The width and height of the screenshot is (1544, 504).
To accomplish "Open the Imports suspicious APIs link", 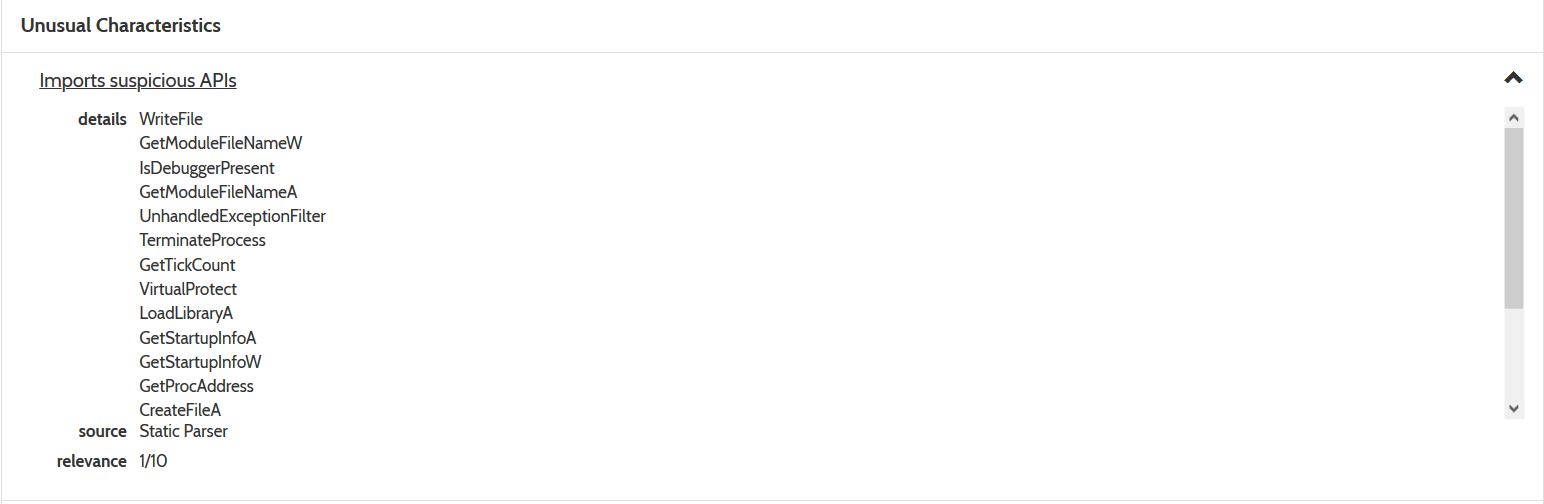I will click(x=138, y=81).
